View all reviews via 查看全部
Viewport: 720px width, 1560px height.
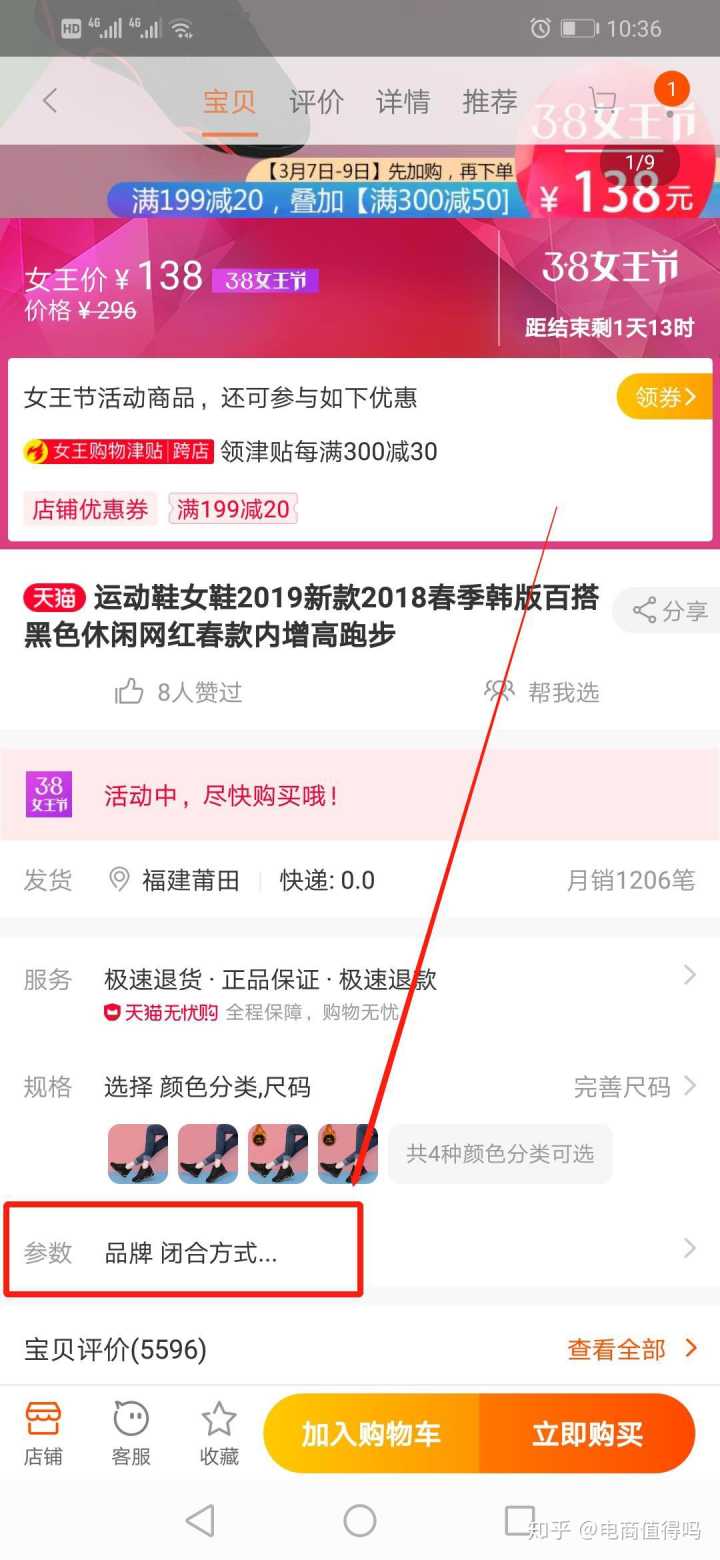click(x=632, y=1349)
